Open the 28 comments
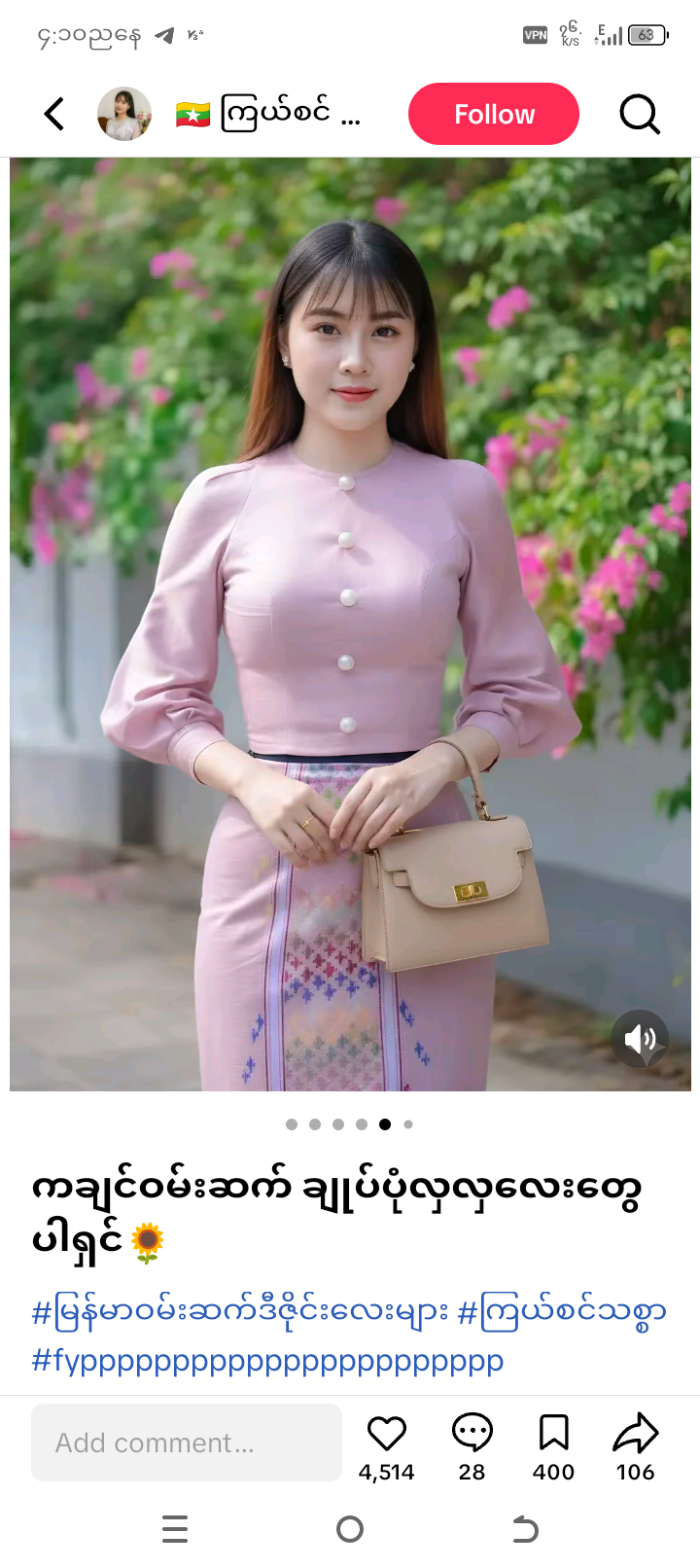The width and height of the screenshot is (700, 1568). pyautogui.click(x=472, y=1434)
